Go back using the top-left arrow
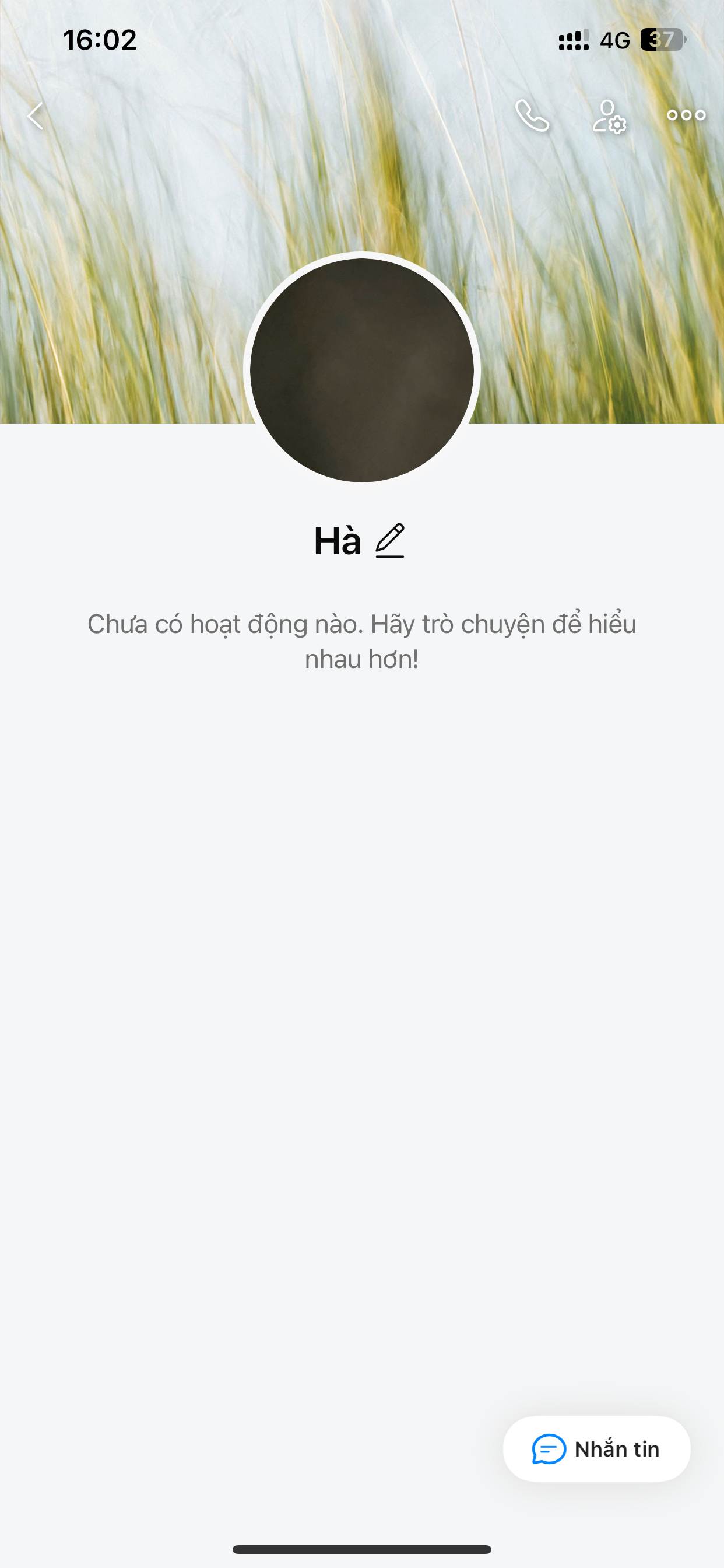 coord(36,116)
